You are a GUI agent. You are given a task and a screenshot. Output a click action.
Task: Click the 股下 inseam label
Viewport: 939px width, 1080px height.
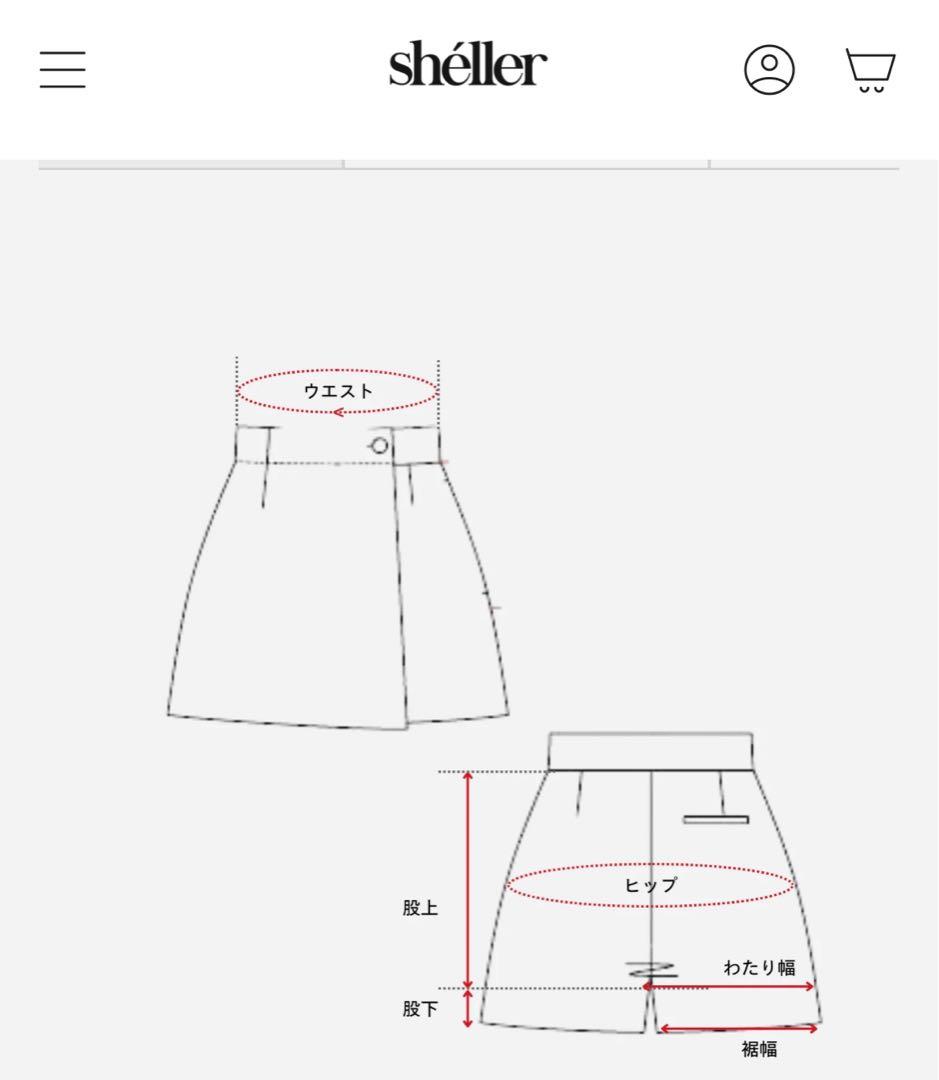point(421,1007)
